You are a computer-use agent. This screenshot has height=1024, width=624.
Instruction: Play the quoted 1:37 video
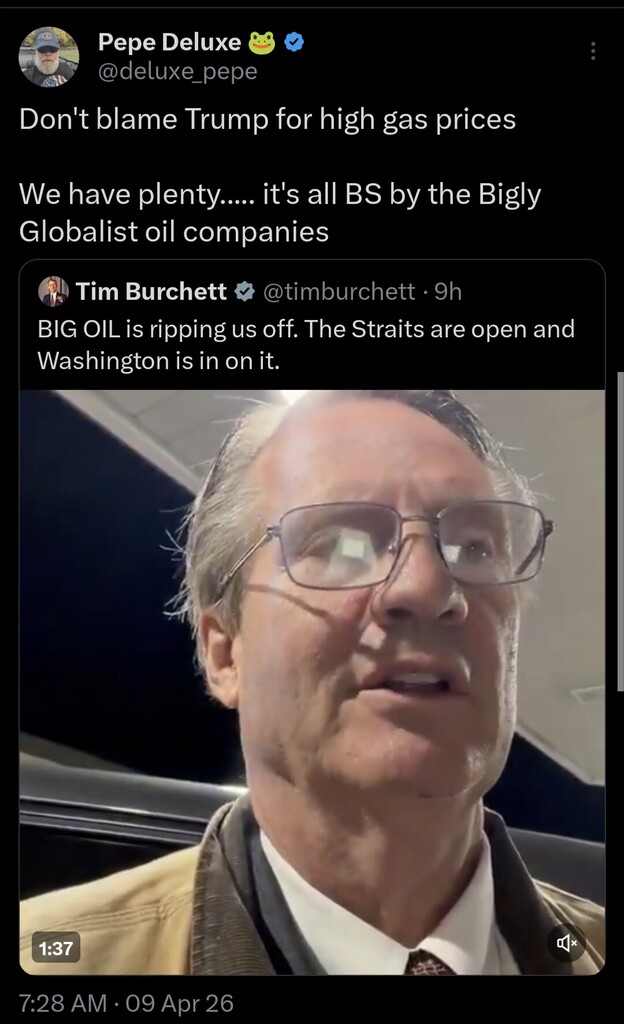tap(312, 680)
